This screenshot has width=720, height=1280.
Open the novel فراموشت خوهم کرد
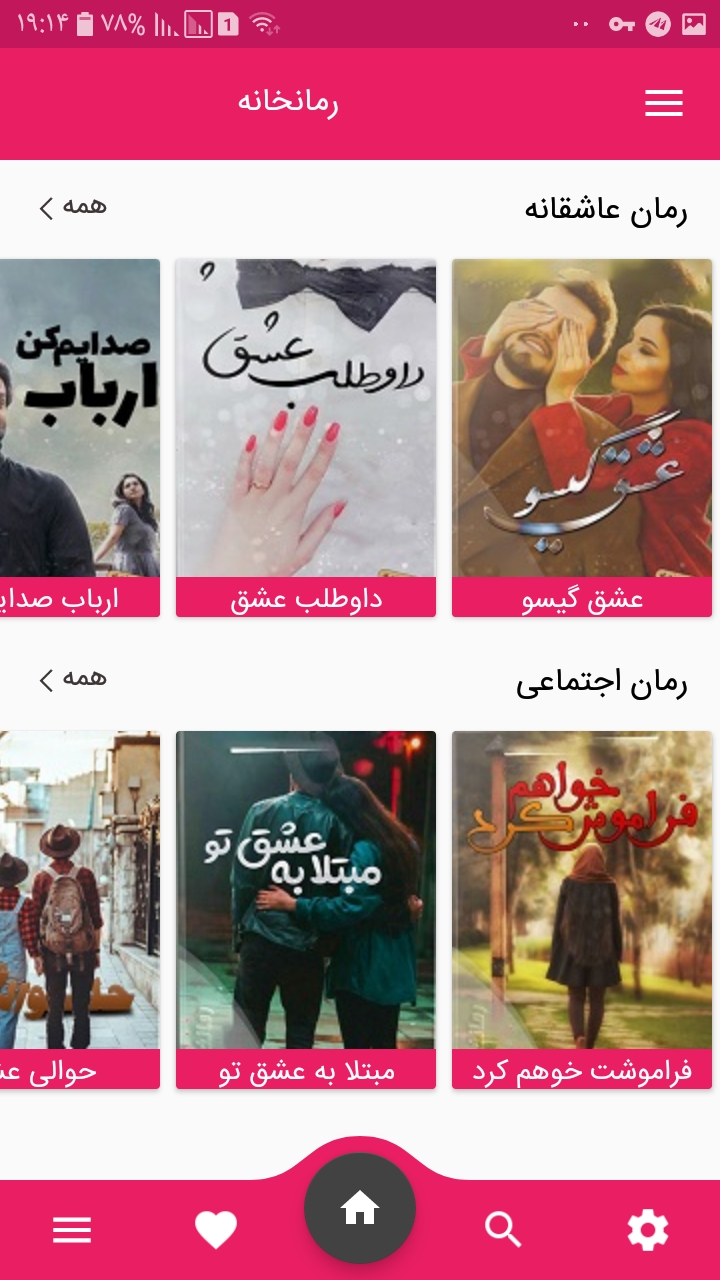pyautogui.click(x=582, y=910)
